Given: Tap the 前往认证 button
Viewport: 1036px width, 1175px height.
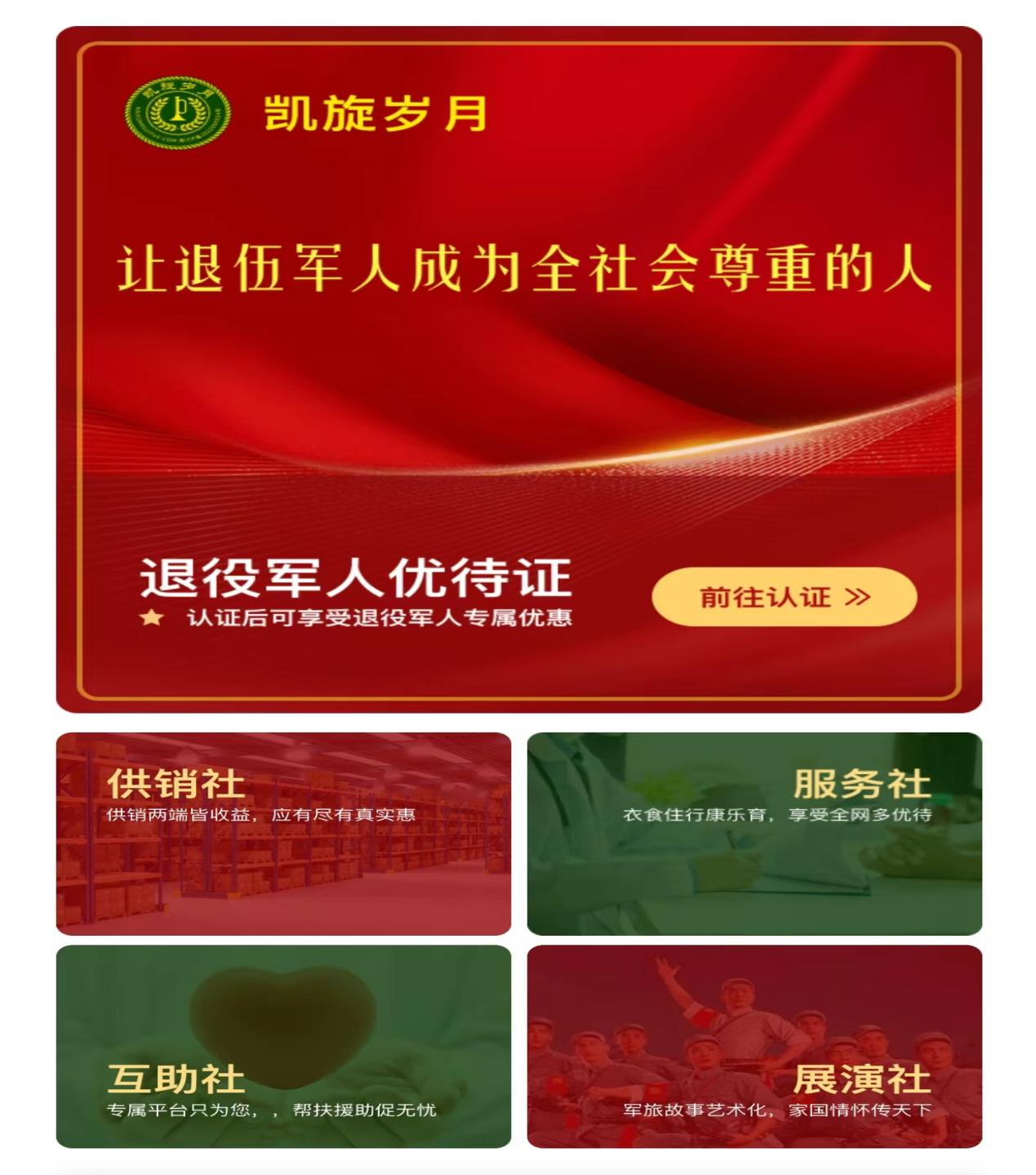Looking at the screenshot, I should (784, 597).
